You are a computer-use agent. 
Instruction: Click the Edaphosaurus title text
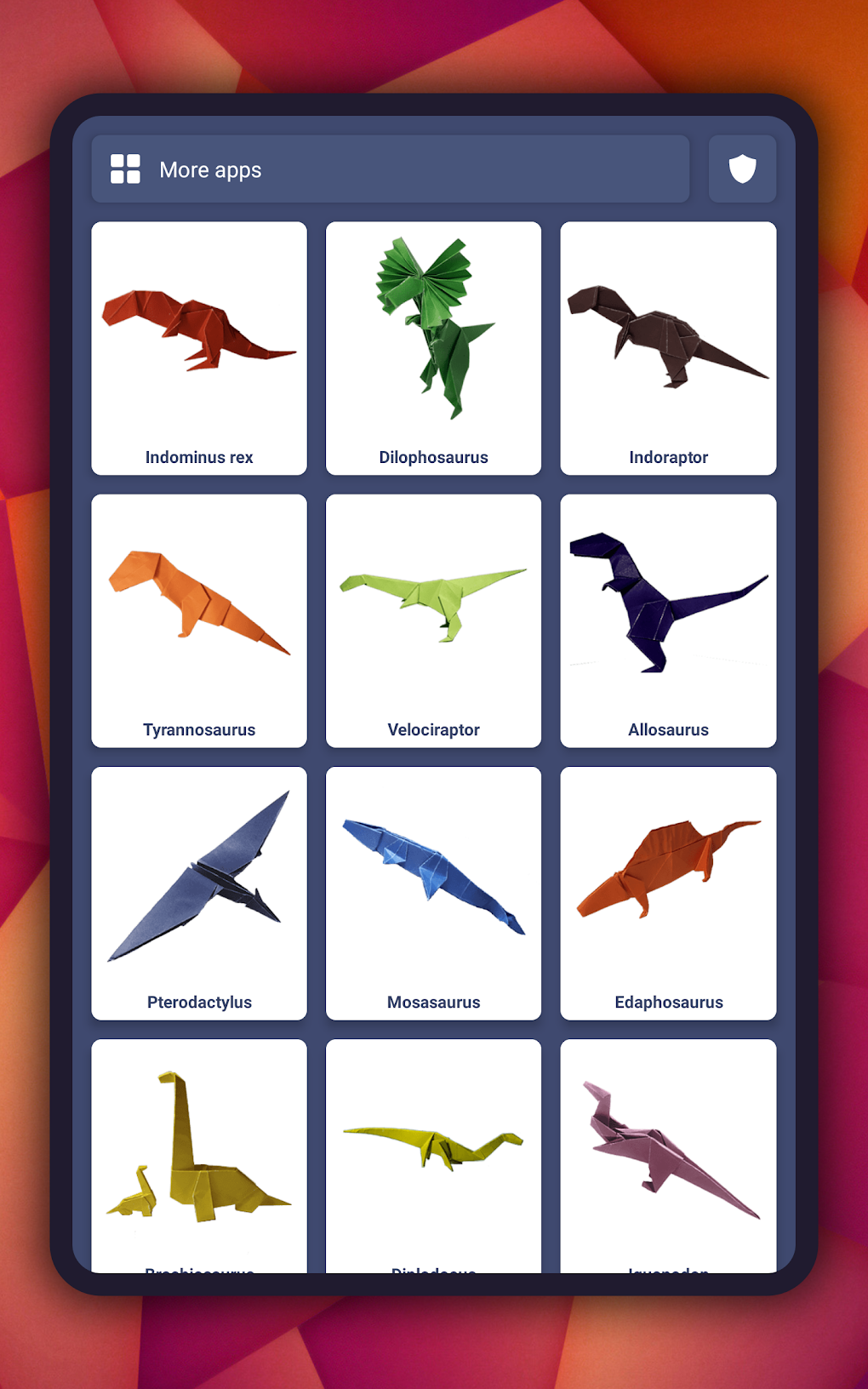tap(667, 1002)
